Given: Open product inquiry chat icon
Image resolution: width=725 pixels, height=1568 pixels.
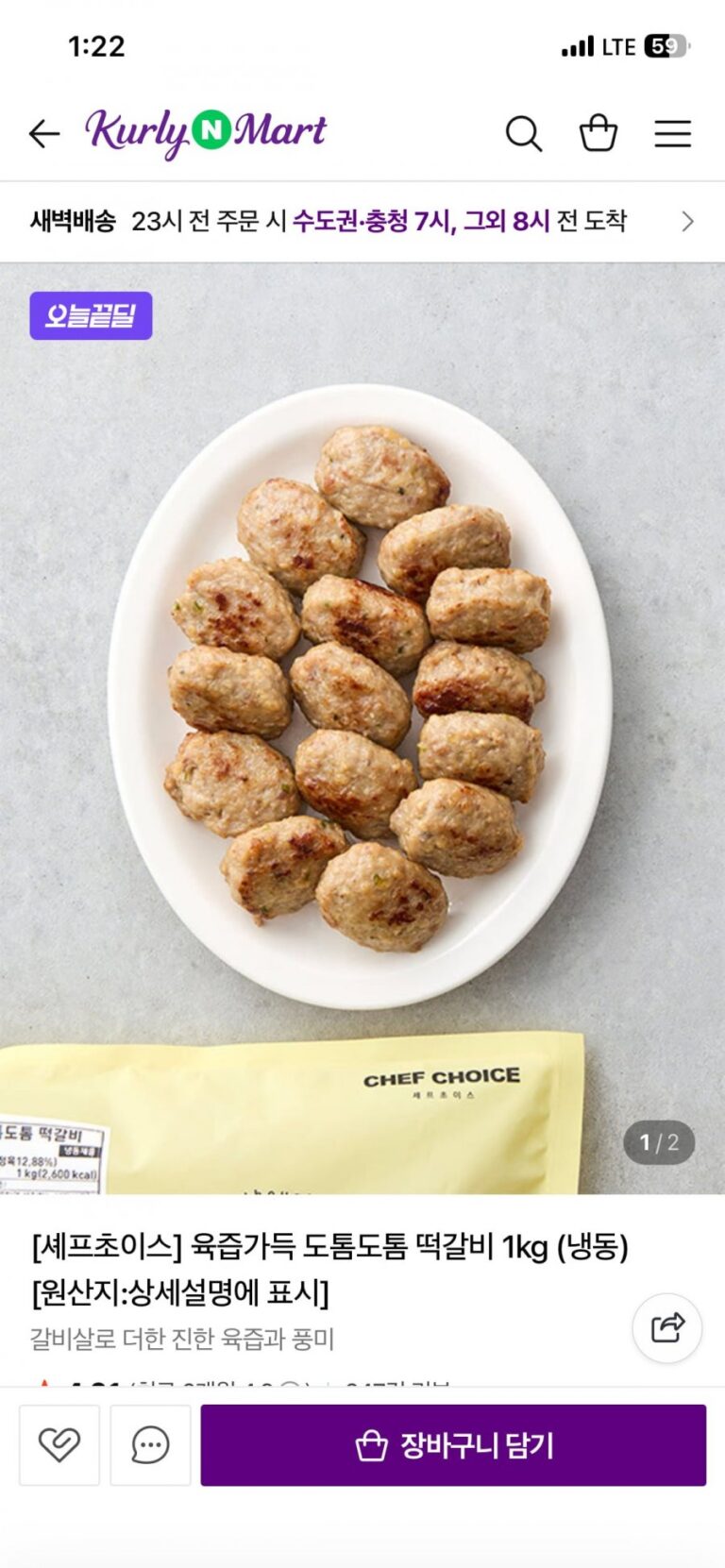Looking at the screenshot, I should pyautogui.click(x=150, y=1444).
